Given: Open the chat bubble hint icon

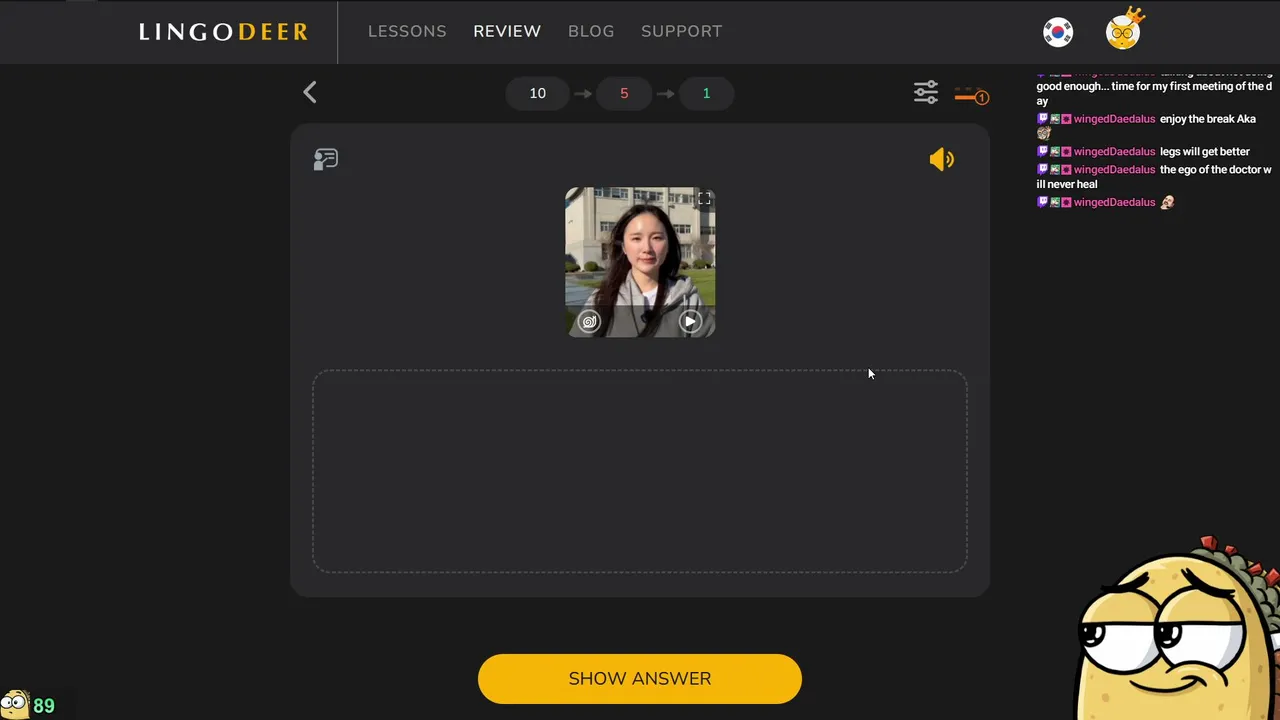Looking at the screenshot, I should [x=326, y=160].
